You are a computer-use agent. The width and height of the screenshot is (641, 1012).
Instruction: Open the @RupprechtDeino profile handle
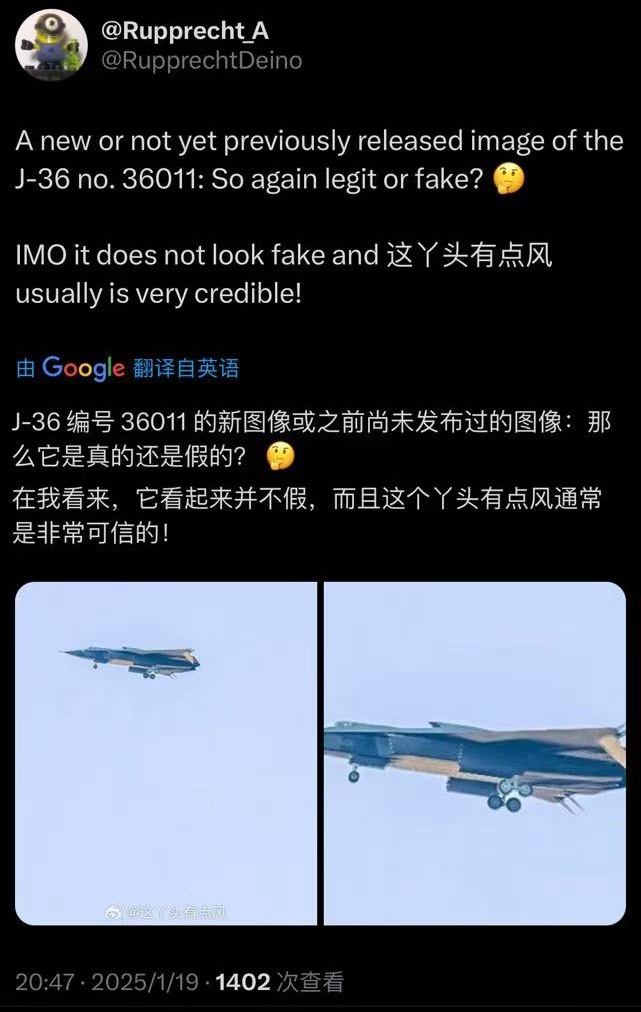tap(201, 60)
